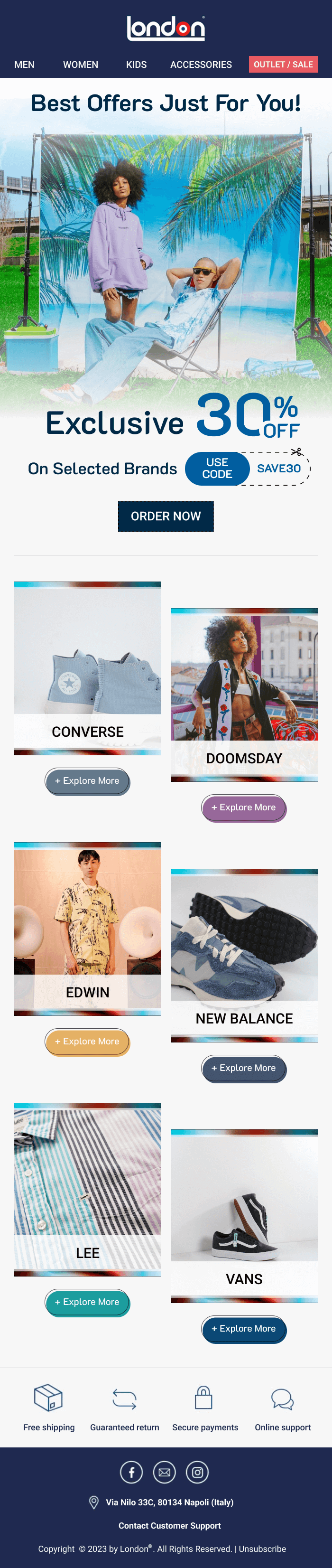Viewport: 332px width, 1568px height.
Task: Visit London's Instagram profile
Action: click(197, 1473)
